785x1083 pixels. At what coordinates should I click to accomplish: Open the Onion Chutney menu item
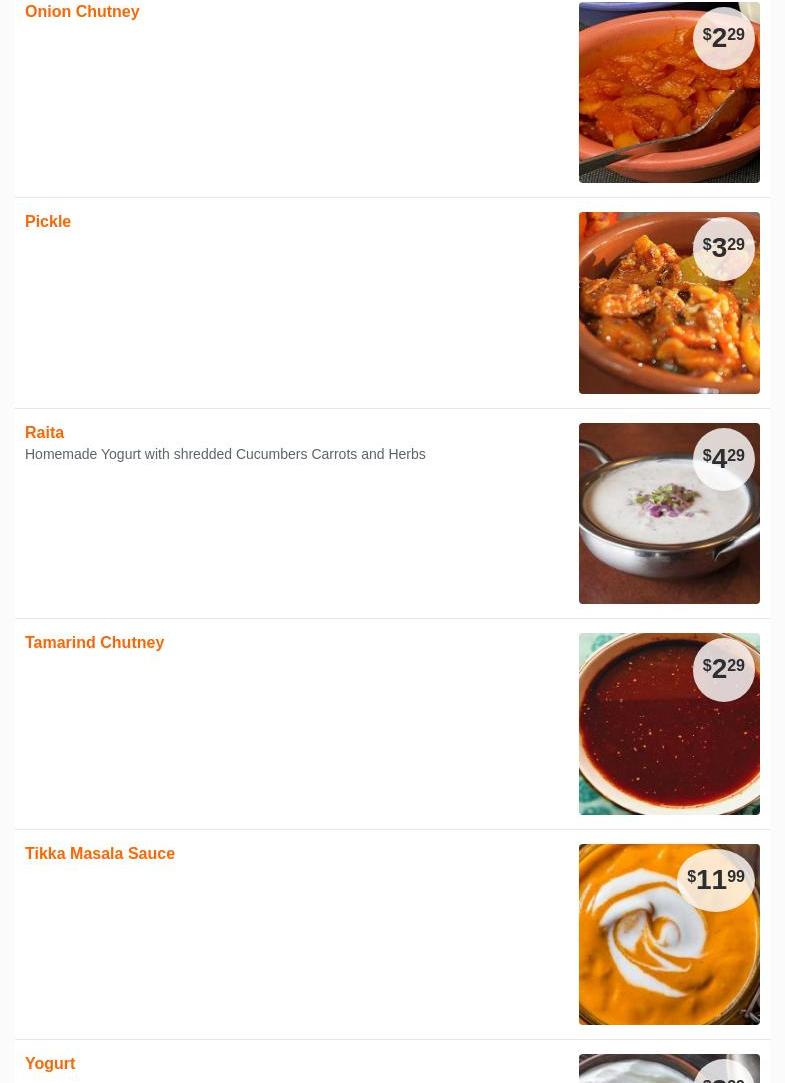(x=82, y=12)
